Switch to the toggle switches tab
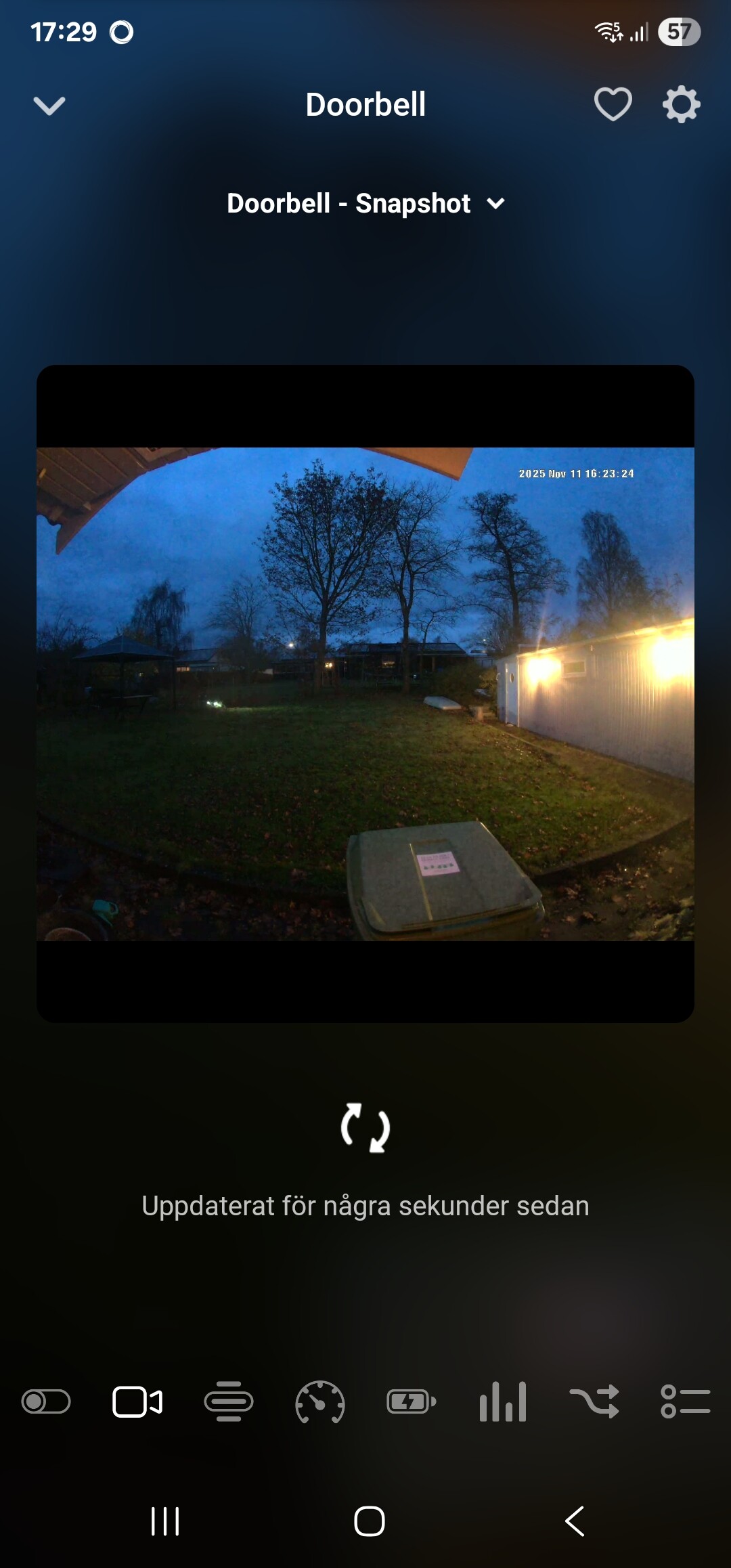 (x=46, y=1401)
